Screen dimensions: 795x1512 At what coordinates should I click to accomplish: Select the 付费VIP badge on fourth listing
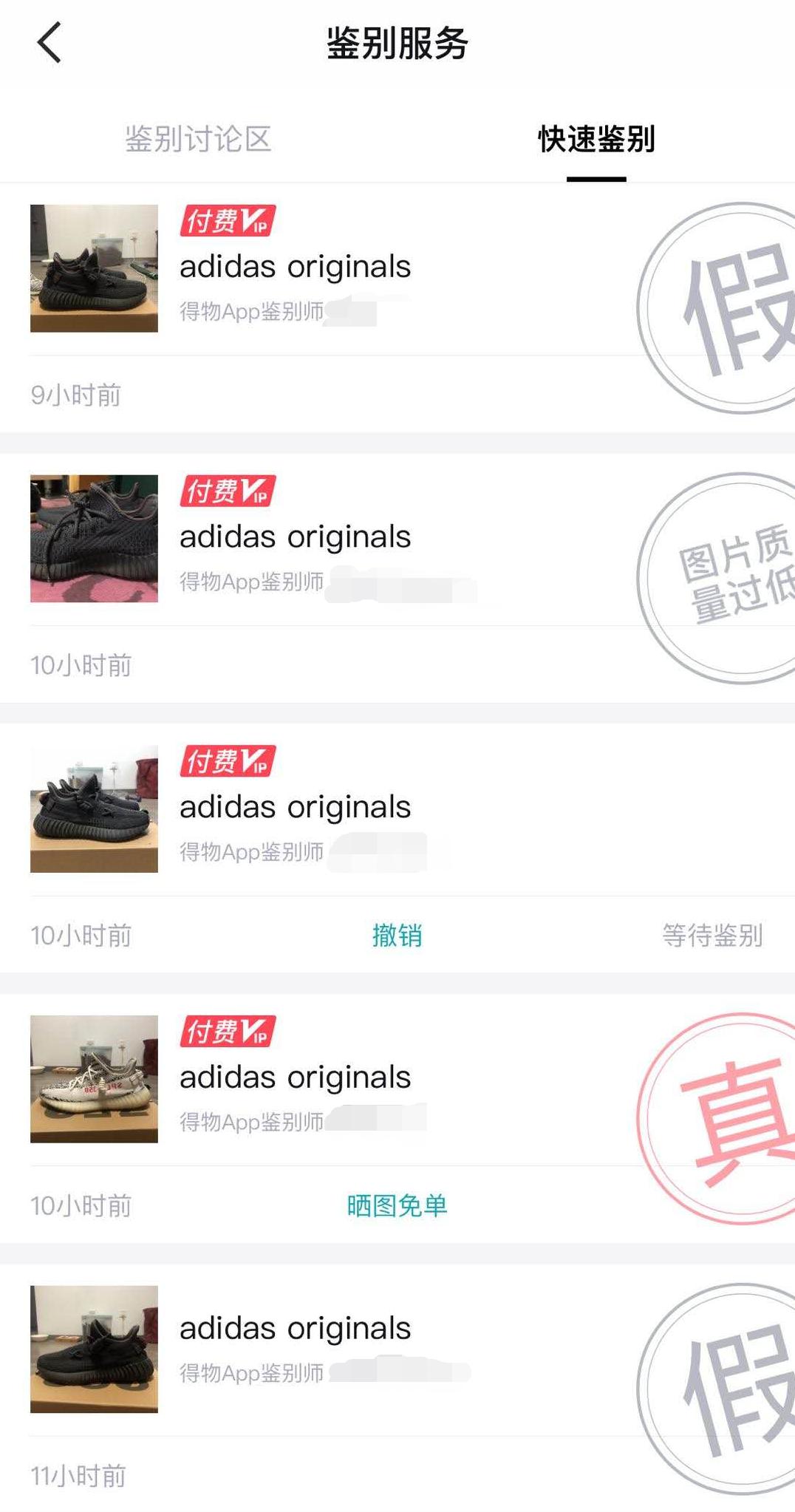[x=227, y=1033]
